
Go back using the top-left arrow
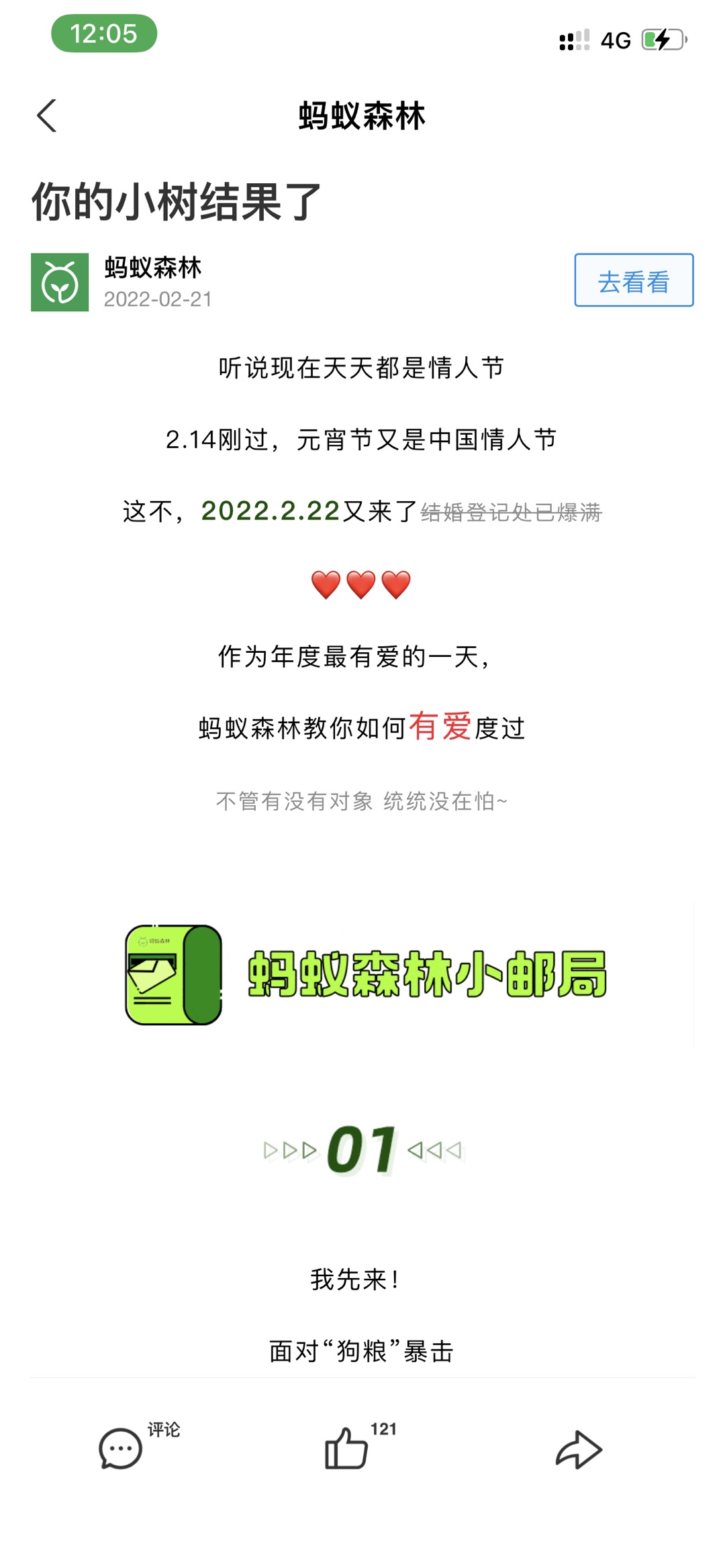click(47, 116)
